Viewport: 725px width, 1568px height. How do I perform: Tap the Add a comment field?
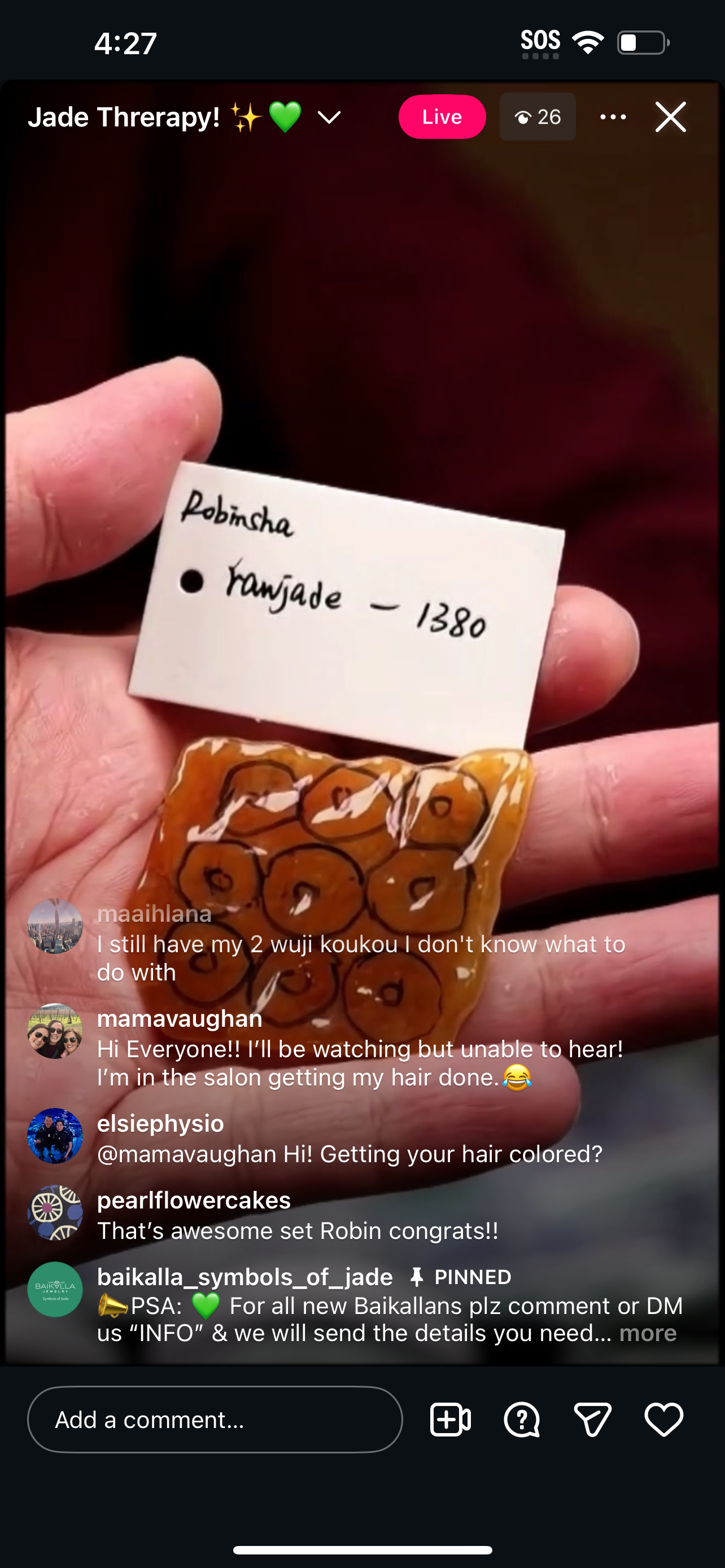click(214, 1420)
